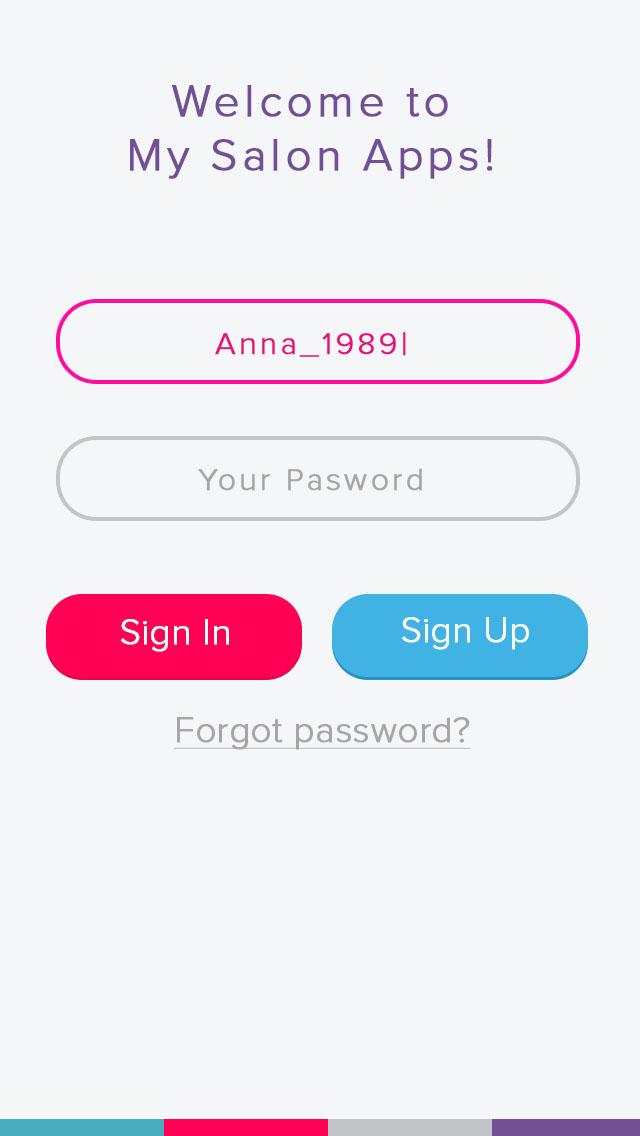The height and width of the screenshot is (1136, 640).
Task: Tap the Sign In button
Action: [x=174, y=636]
